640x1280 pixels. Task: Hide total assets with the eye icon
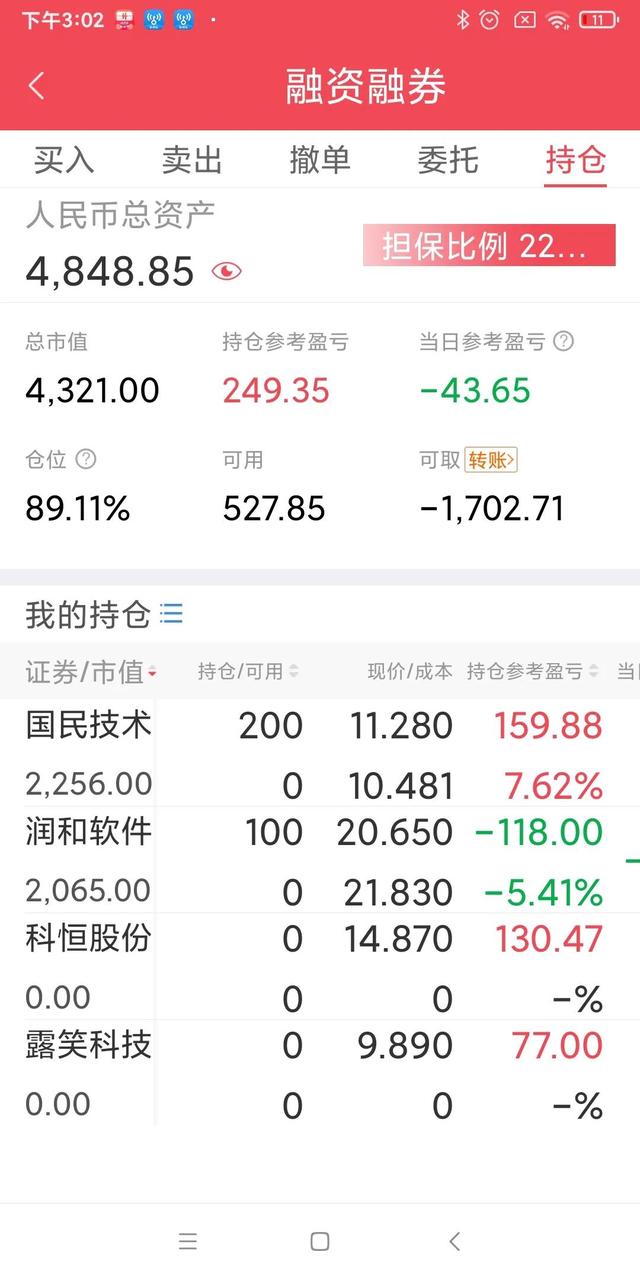tap(227, 271)
